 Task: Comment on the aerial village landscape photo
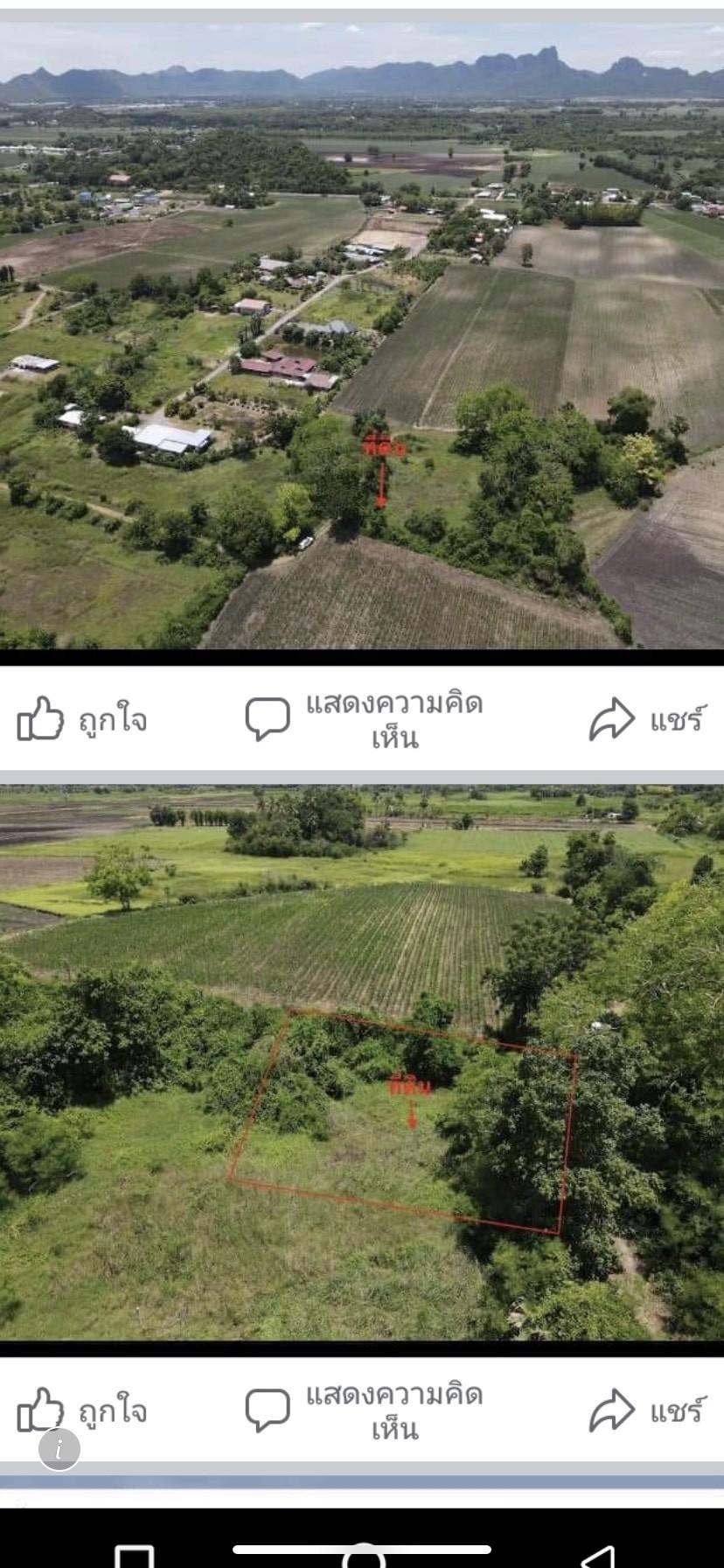[x=364, y=720]
